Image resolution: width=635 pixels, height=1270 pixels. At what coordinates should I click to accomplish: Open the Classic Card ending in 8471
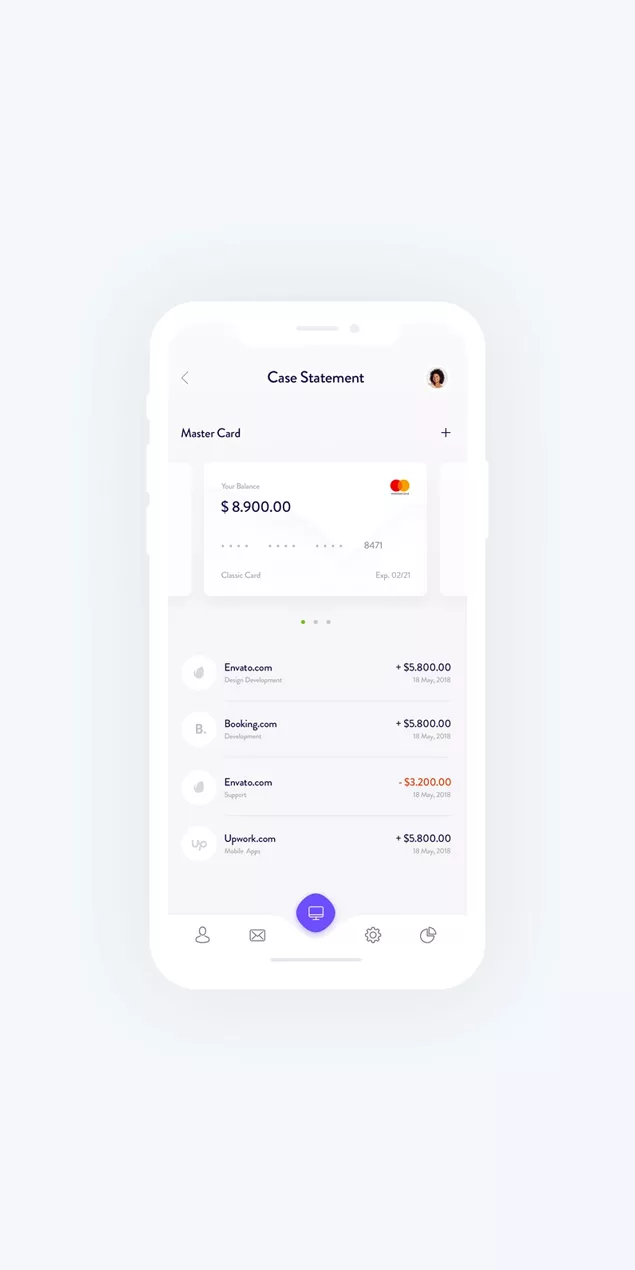[x=315, y=529]
